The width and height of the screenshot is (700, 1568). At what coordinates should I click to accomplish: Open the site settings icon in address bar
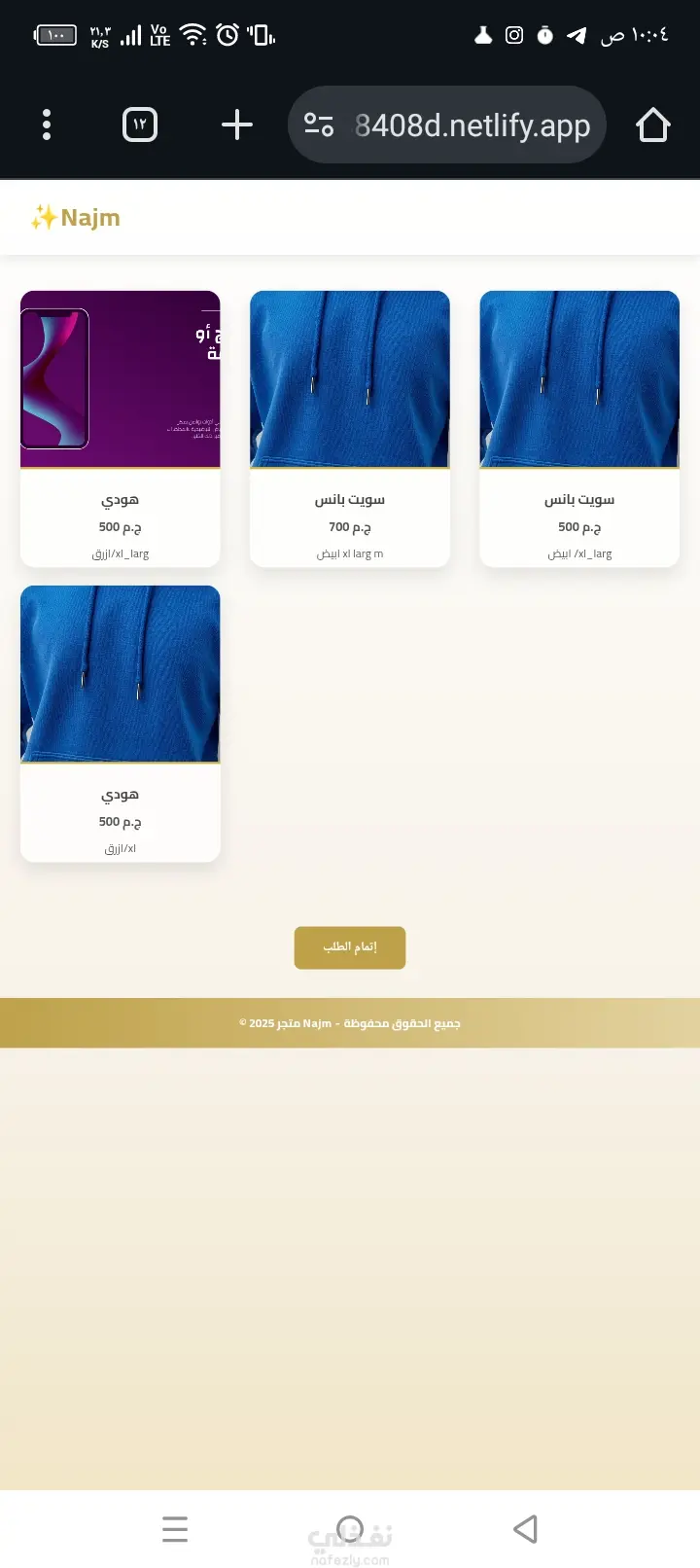(x=319, y=125)
